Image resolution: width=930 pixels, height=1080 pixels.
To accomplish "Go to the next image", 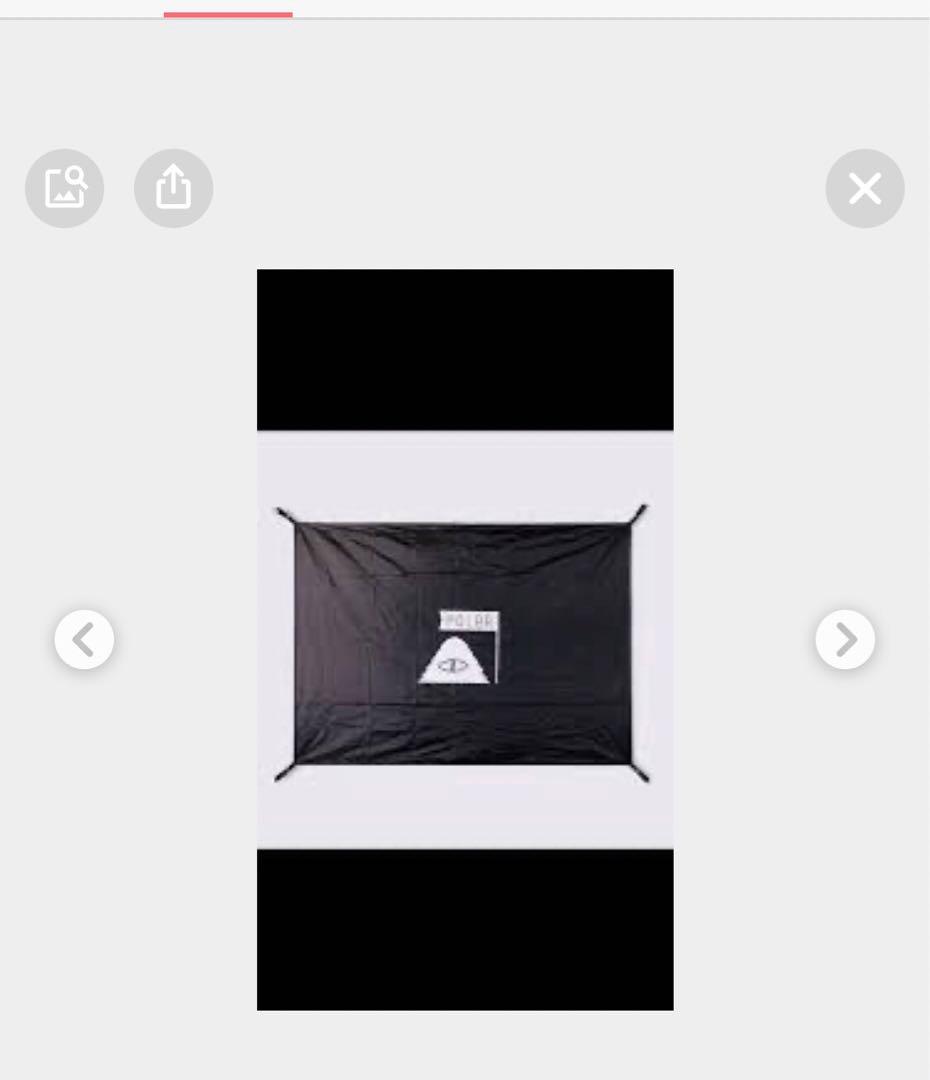I will [845, 640].
